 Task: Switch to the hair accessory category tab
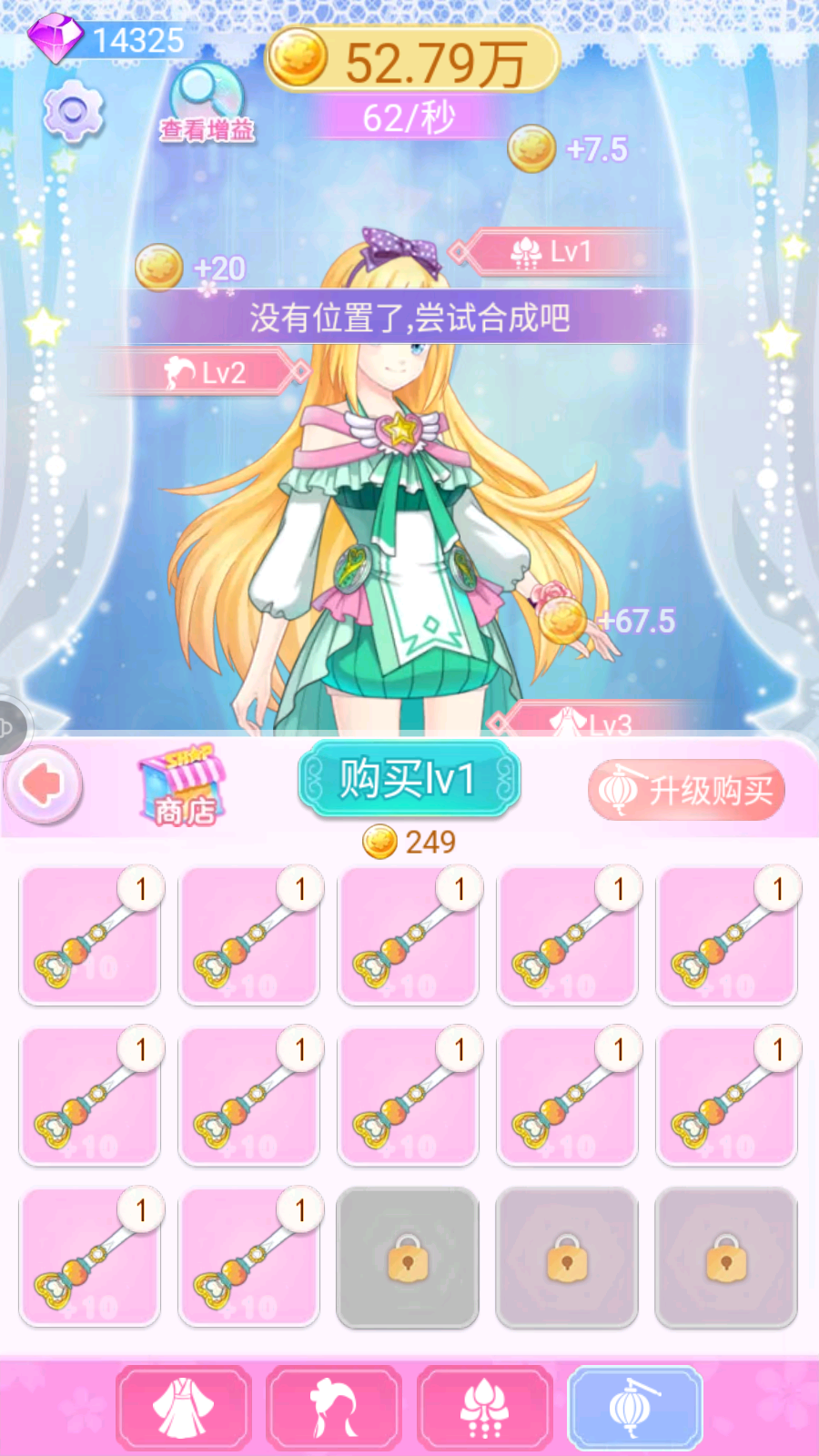click(484, 1408)
